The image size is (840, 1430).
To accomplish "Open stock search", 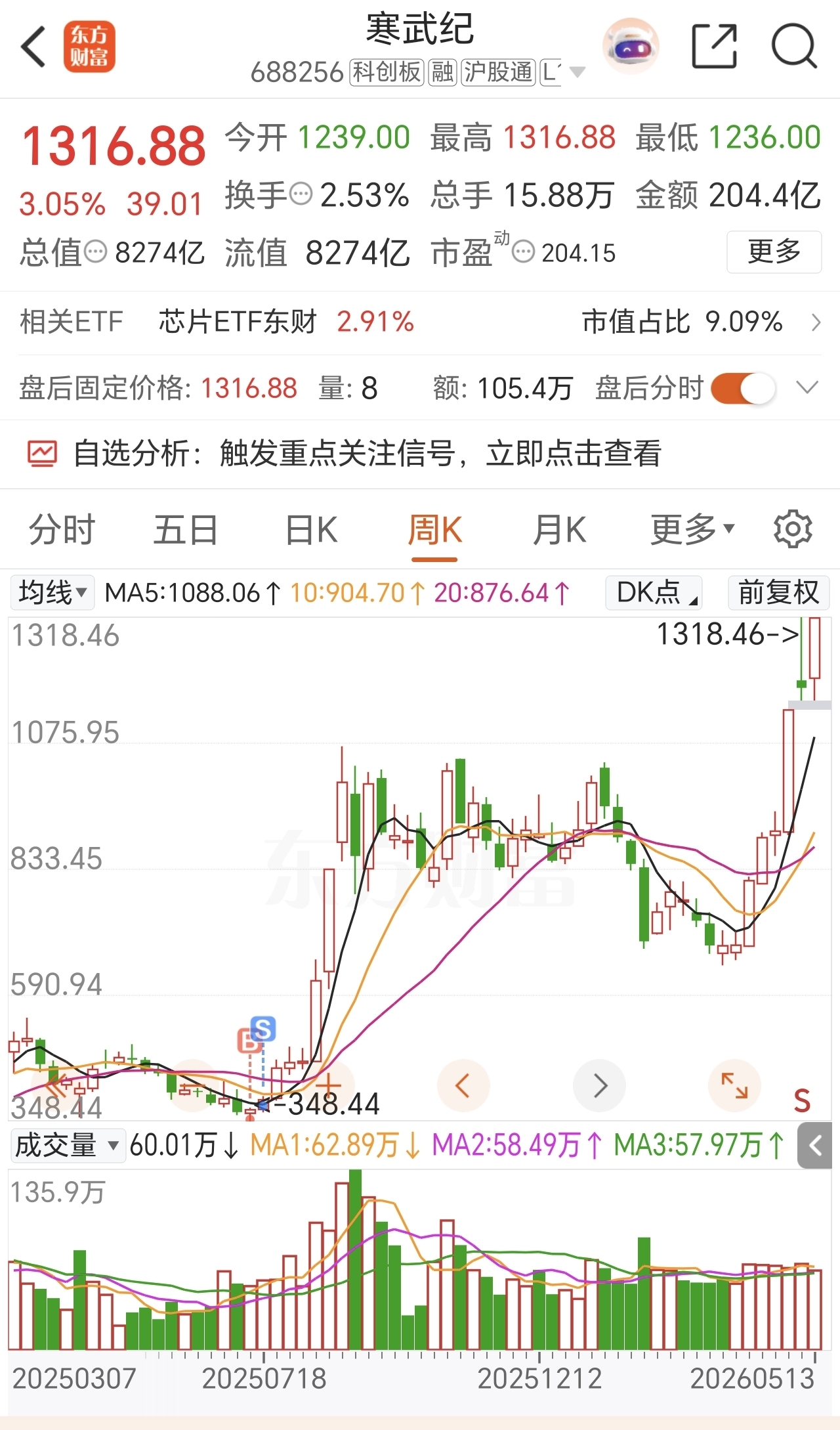I will (794, 46).
